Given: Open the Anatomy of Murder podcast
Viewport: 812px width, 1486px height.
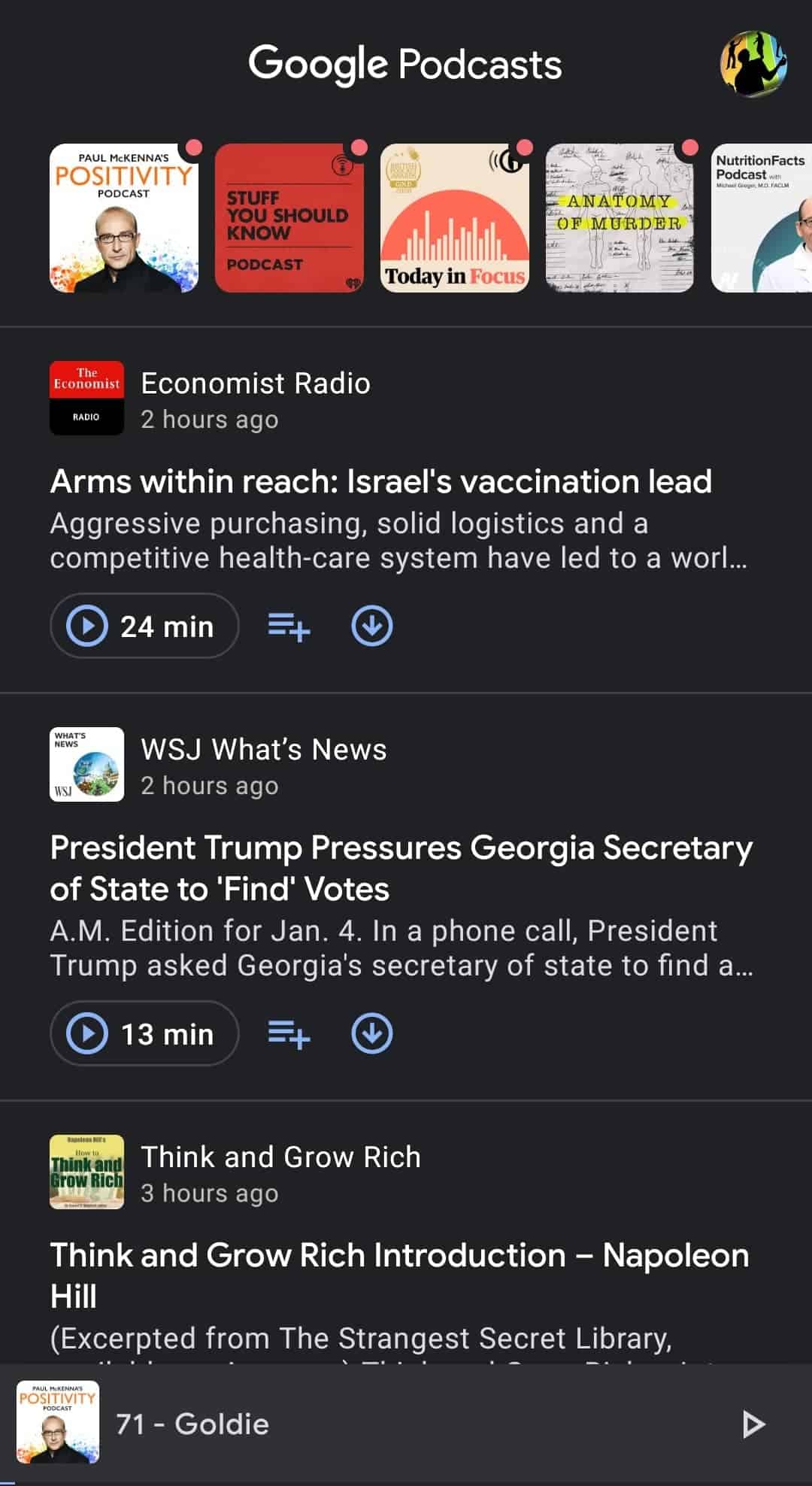Looking at the screenshot, I should click(x=620, y=217).
